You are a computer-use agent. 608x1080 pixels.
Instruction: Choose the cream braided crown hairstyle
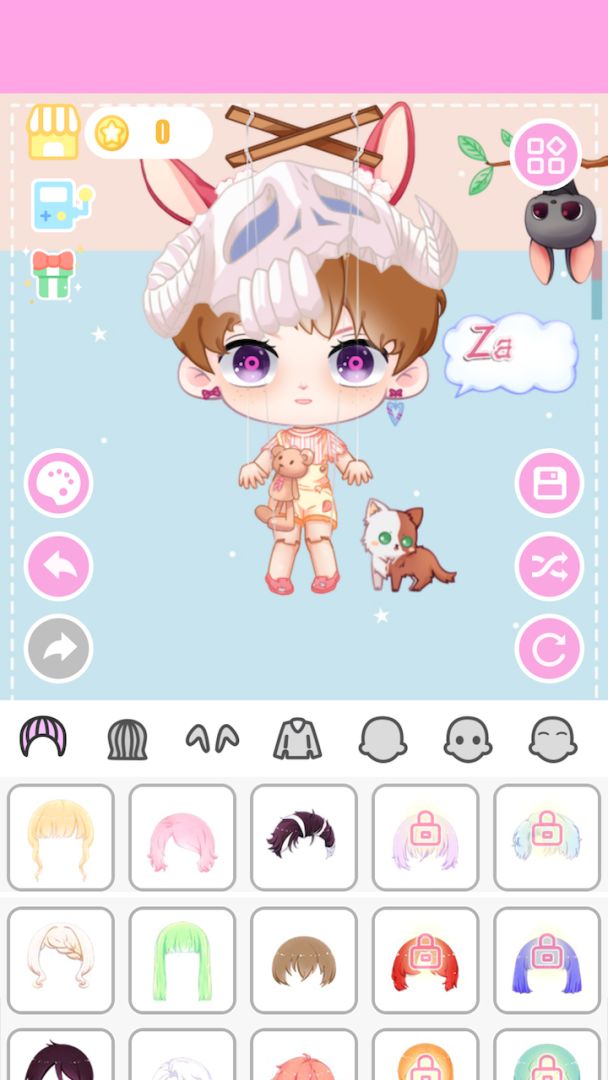(x=61, y=960)
